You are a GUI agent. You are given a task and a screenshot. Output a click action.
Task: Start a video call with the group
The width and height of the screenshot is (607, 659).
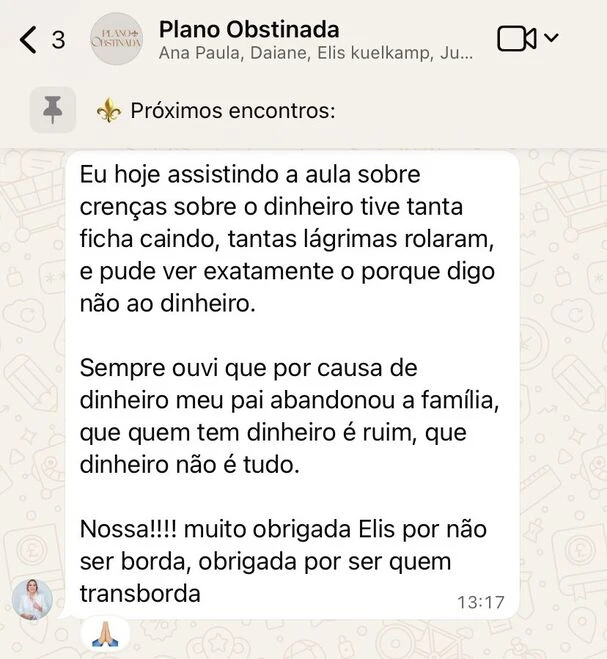pyautogui.click(x=517, y=39)
